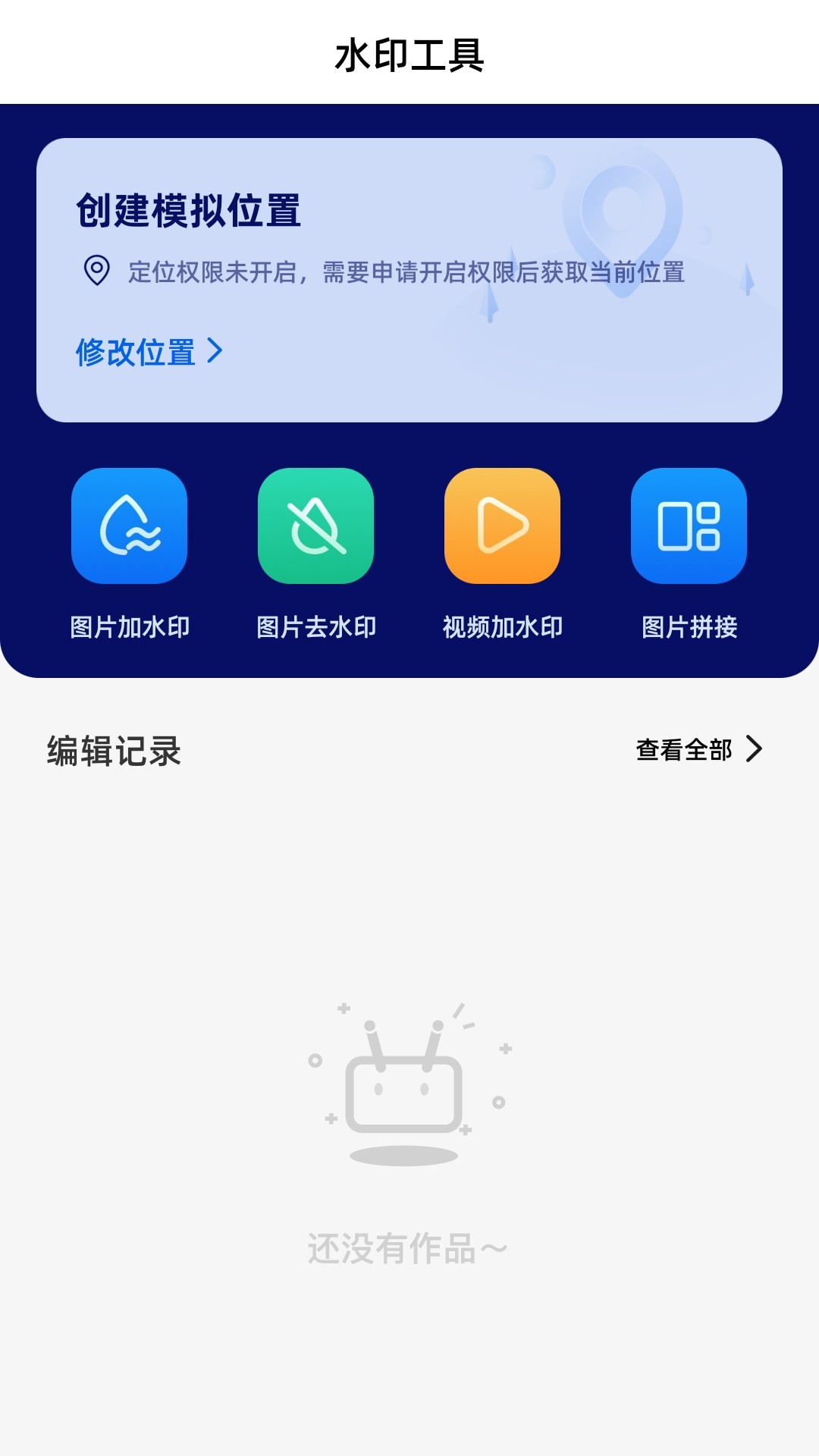This screenshot has height=1456, width=819.
Task: Tap 修改位置 to change location
Action: click(149, 352)
